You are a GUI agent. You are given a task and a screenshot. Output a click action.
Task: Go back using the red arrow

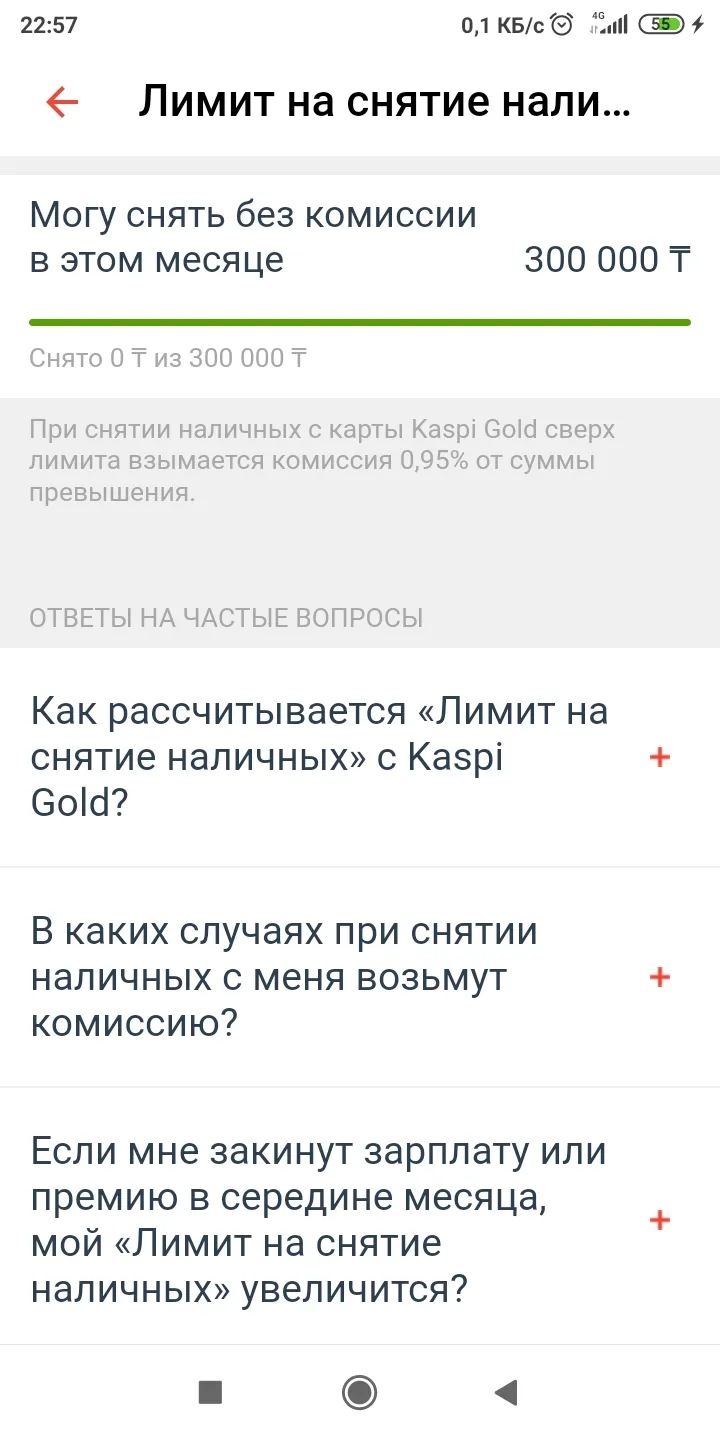(62, 102)
